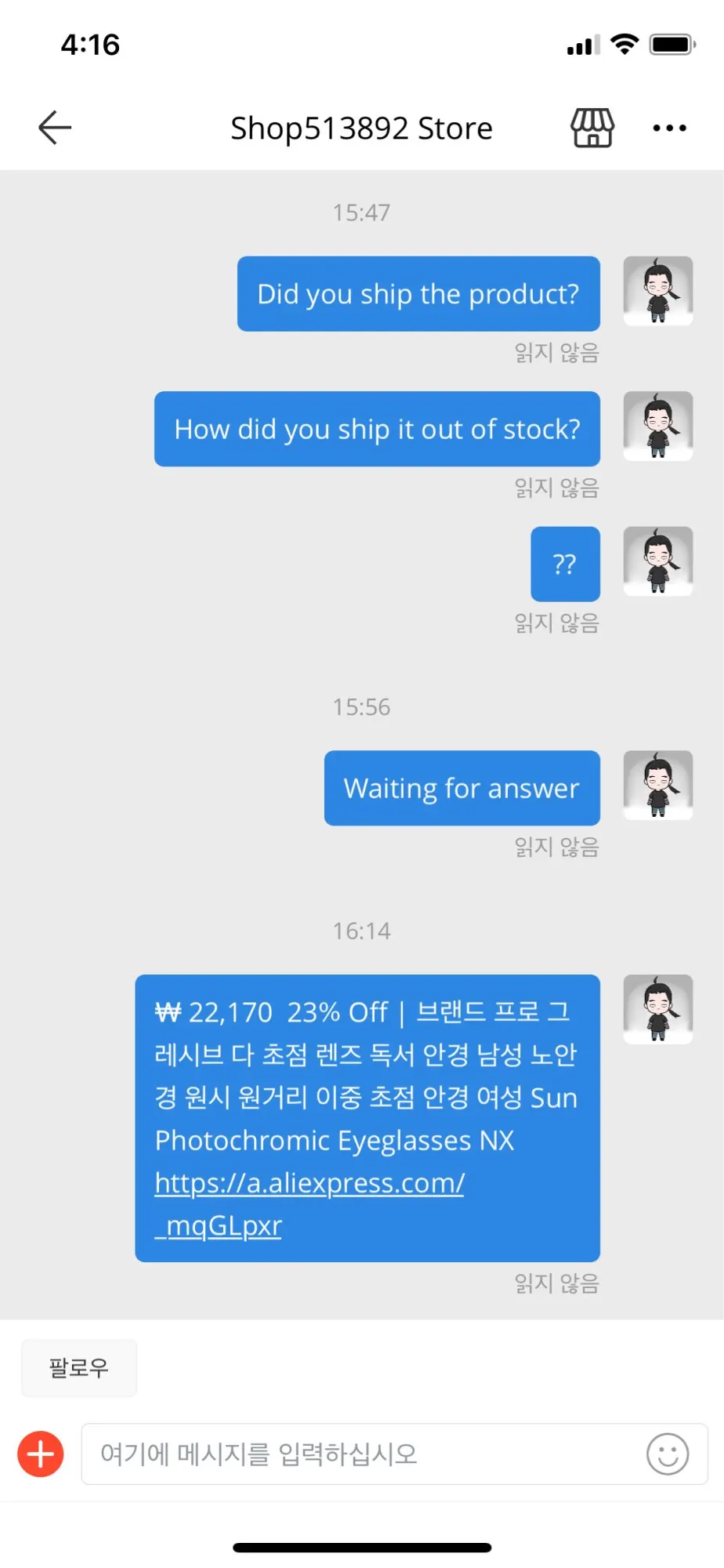
Task: Tap the red plus attachment button
Action: 41,1454
